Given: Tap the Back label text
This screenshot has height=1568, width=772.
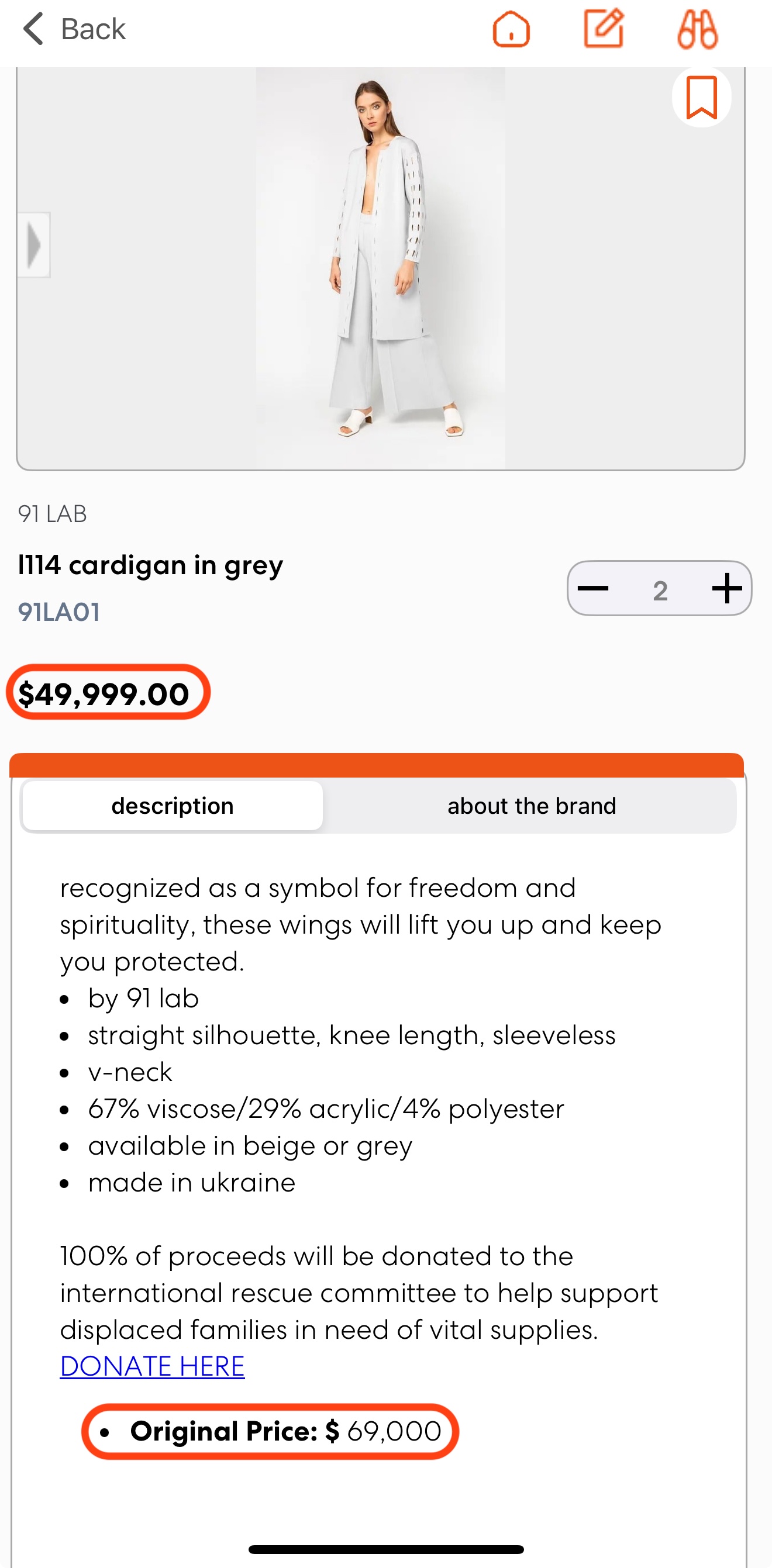Looking at the screenshot, I should click(91, 28).
